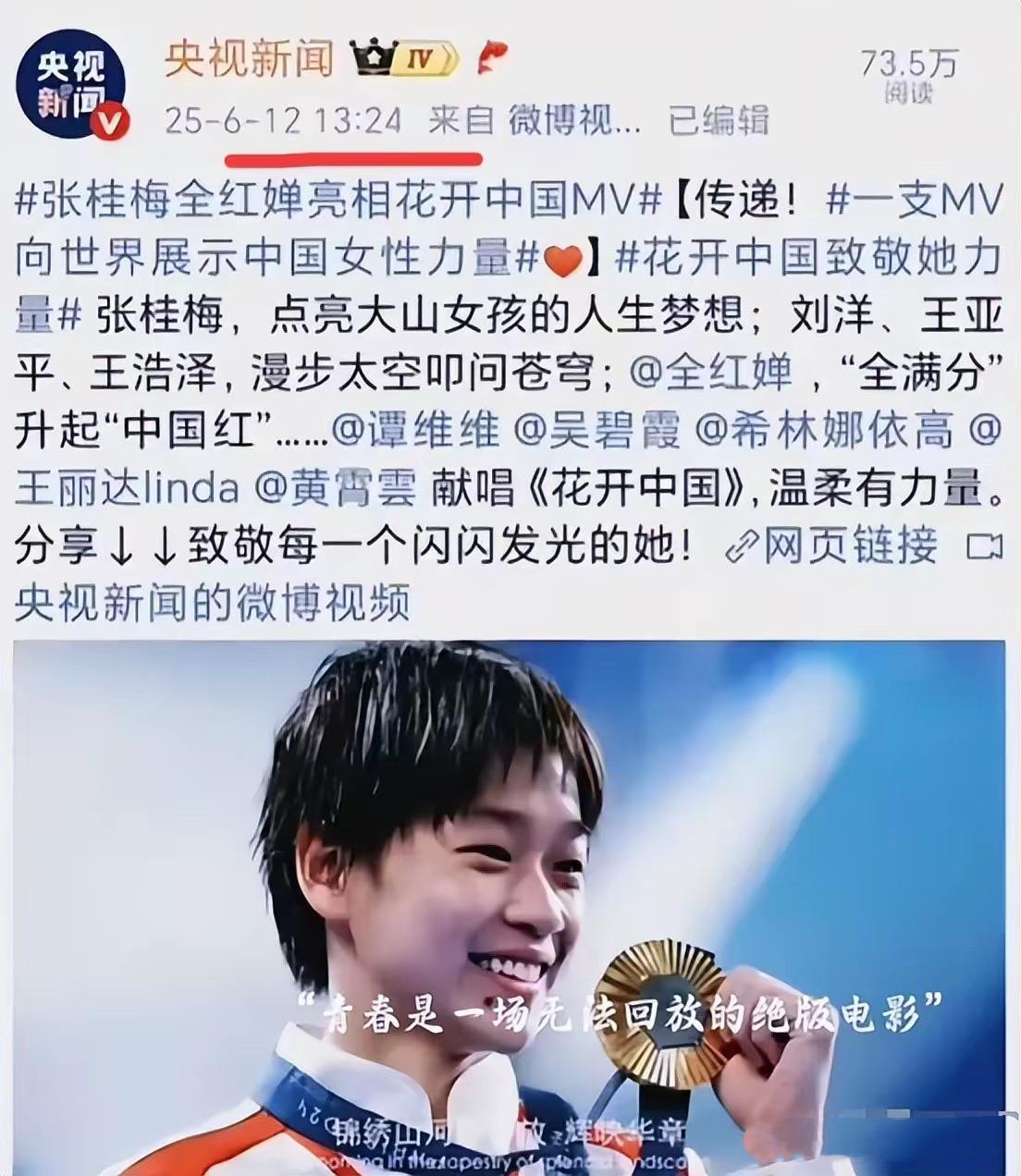This screenshot has height=1176, width=1021.
Task: Open the 网页链接 web link
Action: (x=832, y=546)
